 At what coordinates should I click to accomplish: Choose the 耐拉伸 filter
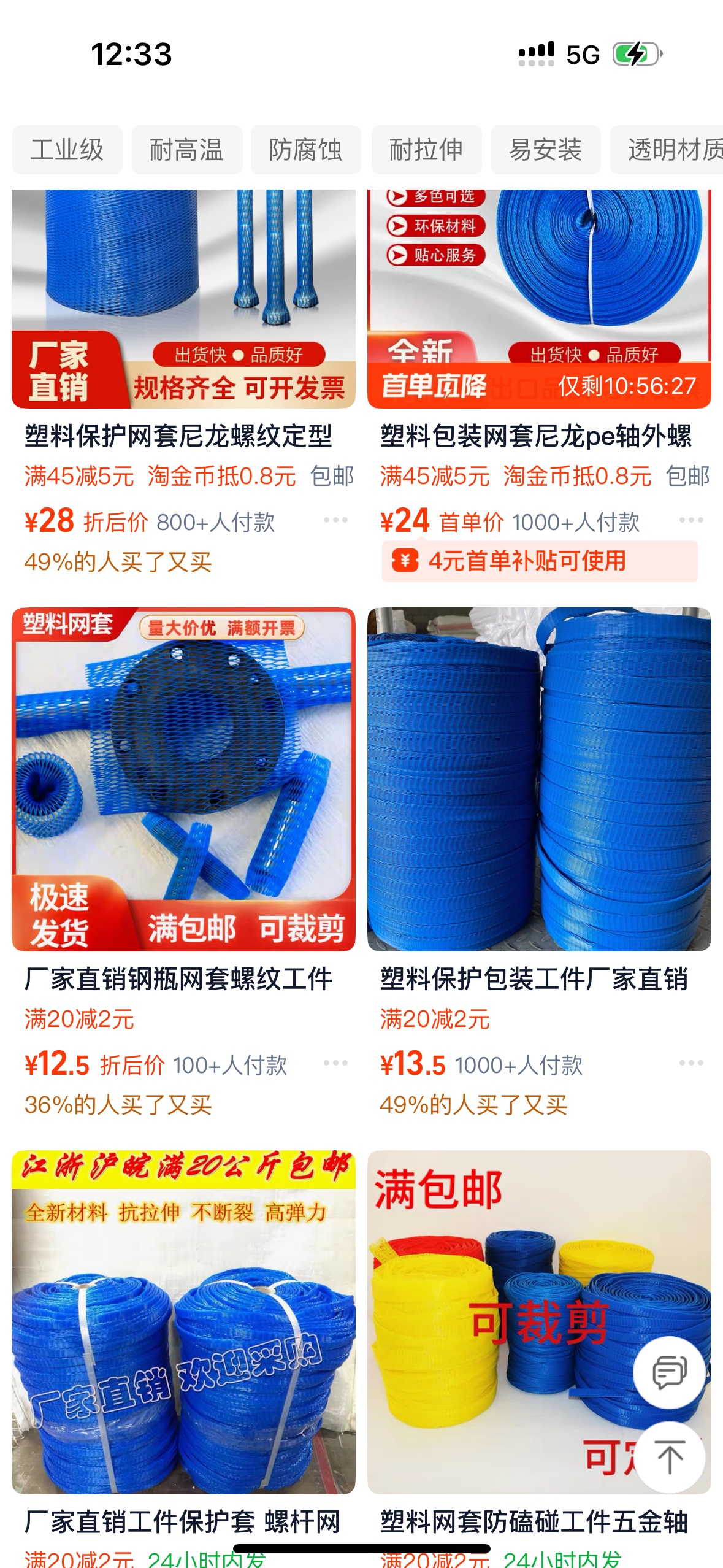pos(426,150)
